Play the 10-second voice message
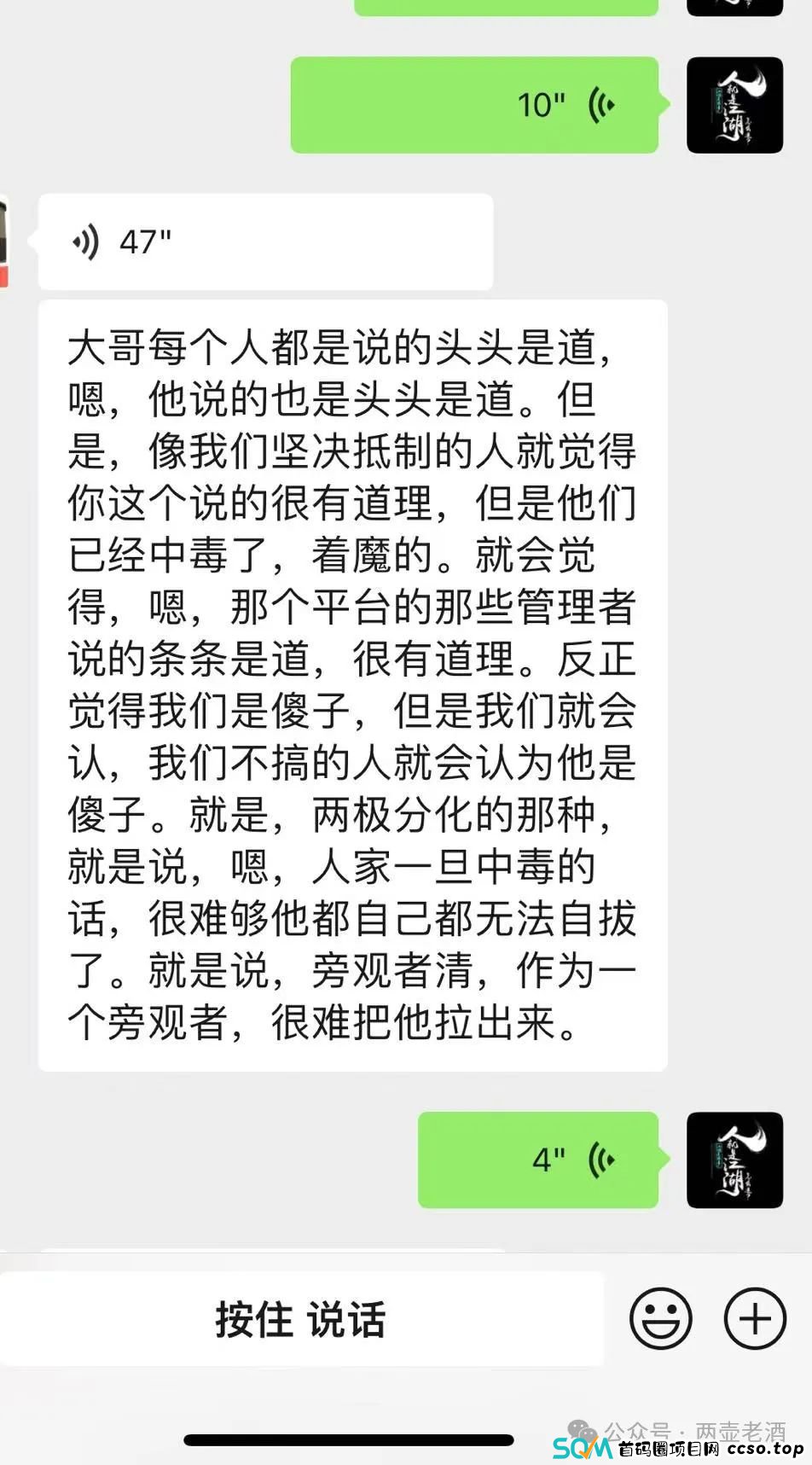812x1465 pixels. click(474, 105)
